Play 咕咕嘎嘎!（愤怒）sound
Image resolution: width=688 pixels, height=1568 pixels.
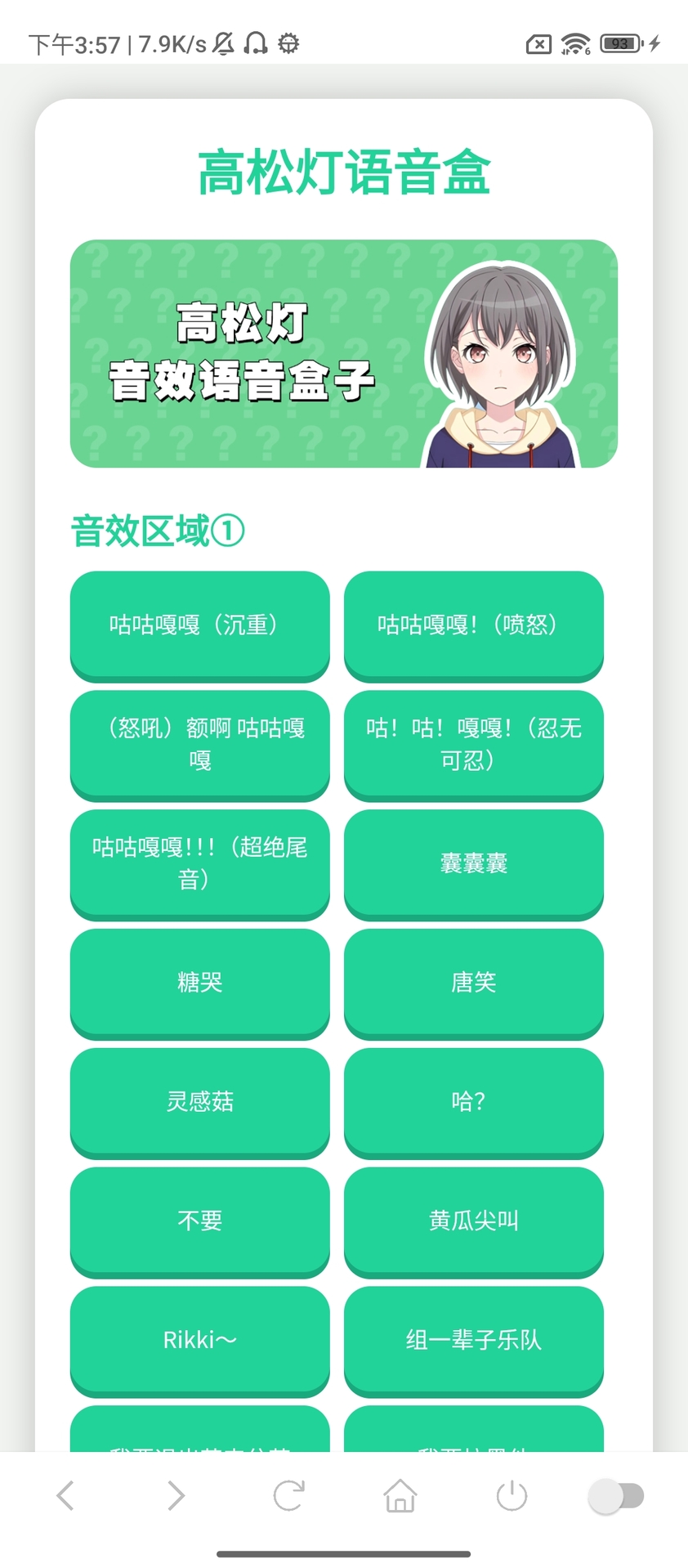click(473, 625)
